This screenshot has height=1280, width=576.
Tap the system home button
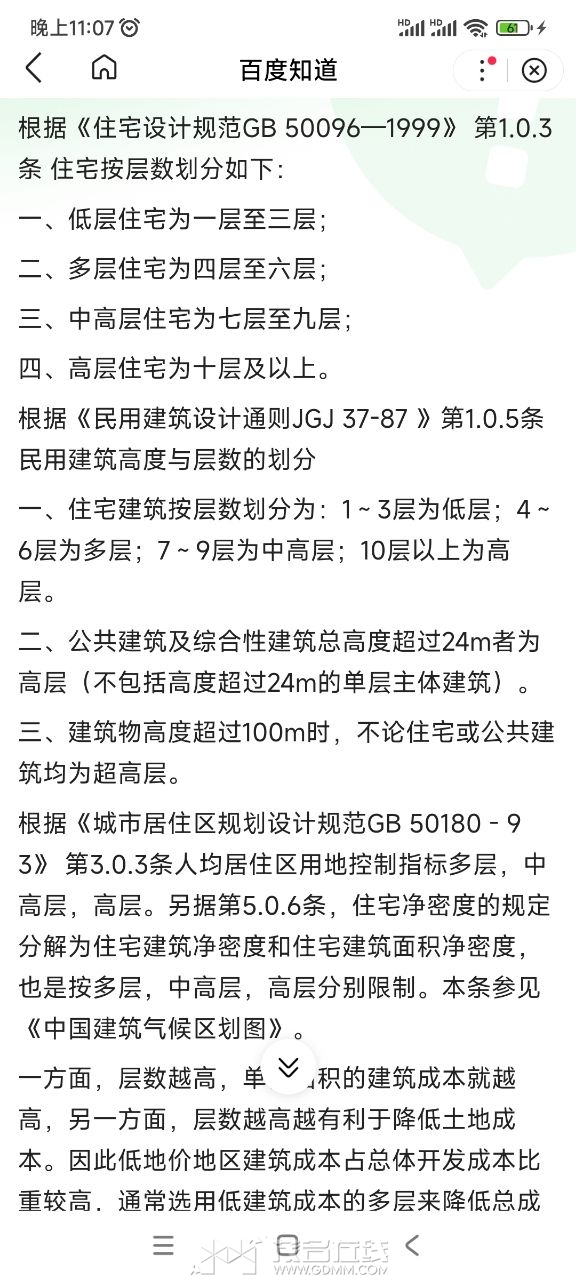(x=288, y=1245)
